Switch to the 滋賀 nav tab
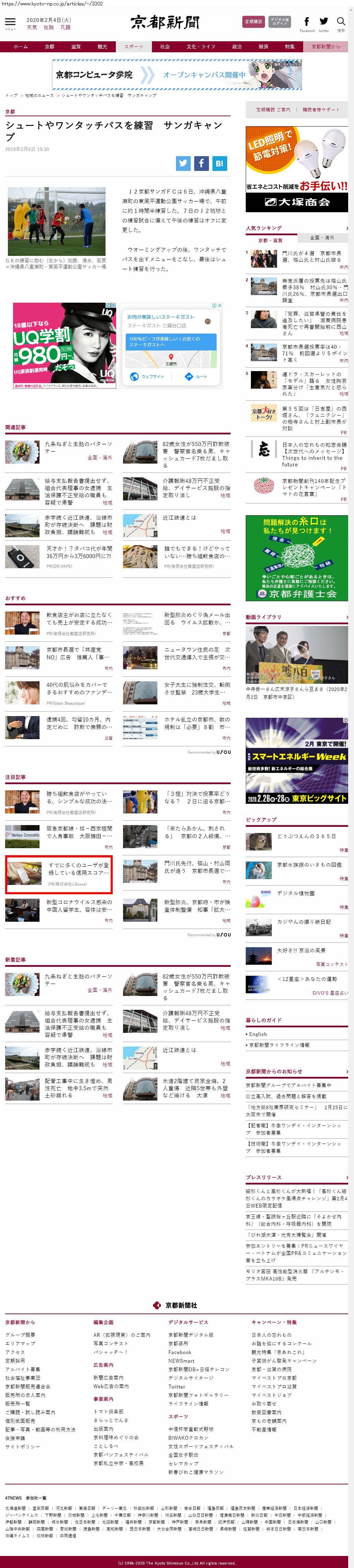Viewport: 354px width, 1568px height. (75, 46)
